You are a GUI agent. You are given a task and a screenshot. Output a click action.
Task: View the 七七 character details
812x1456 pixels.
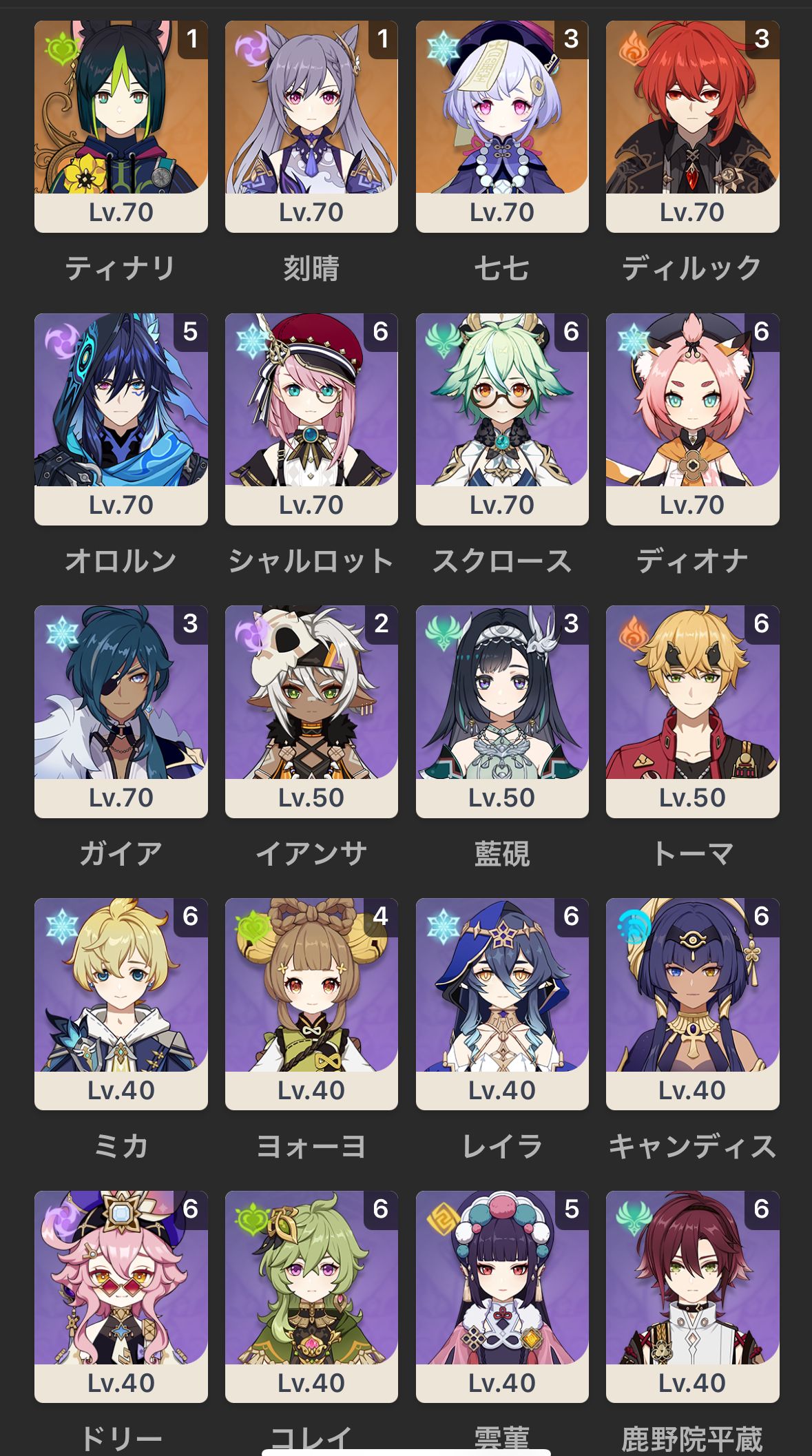coord(502,126)
